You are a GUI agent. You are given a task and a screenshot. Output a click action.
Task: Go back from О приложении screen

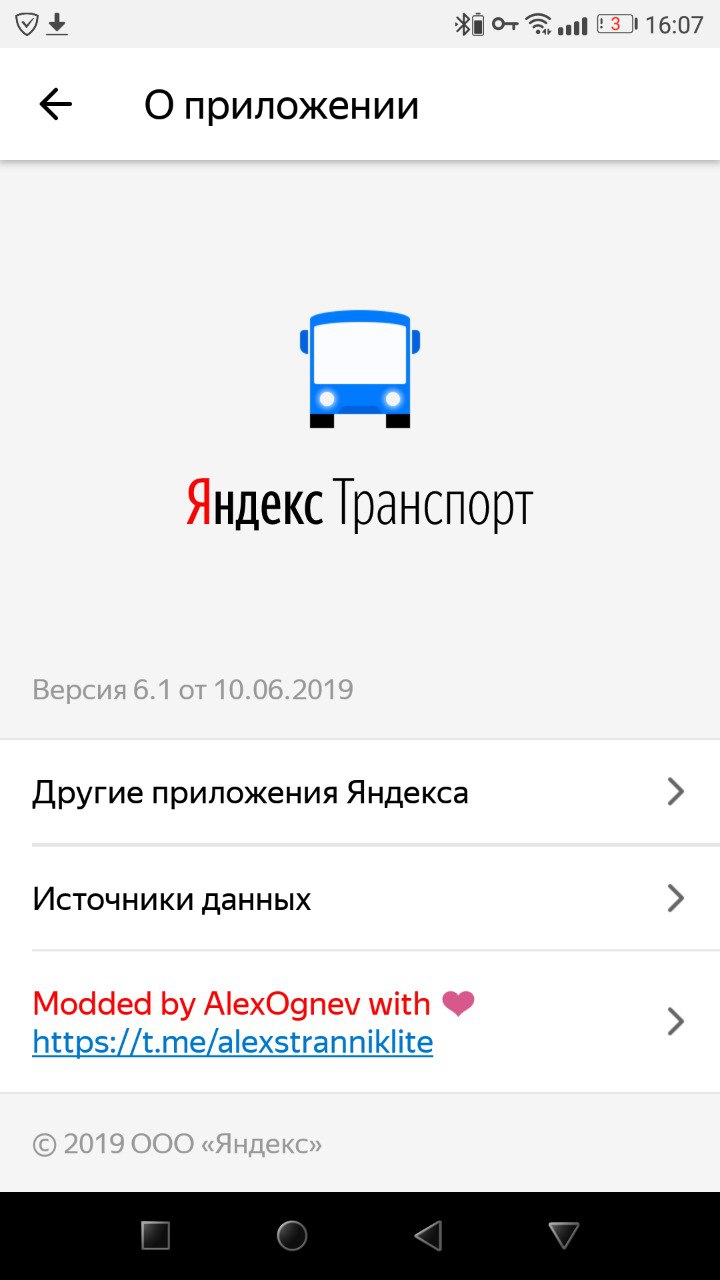[55, 105]
